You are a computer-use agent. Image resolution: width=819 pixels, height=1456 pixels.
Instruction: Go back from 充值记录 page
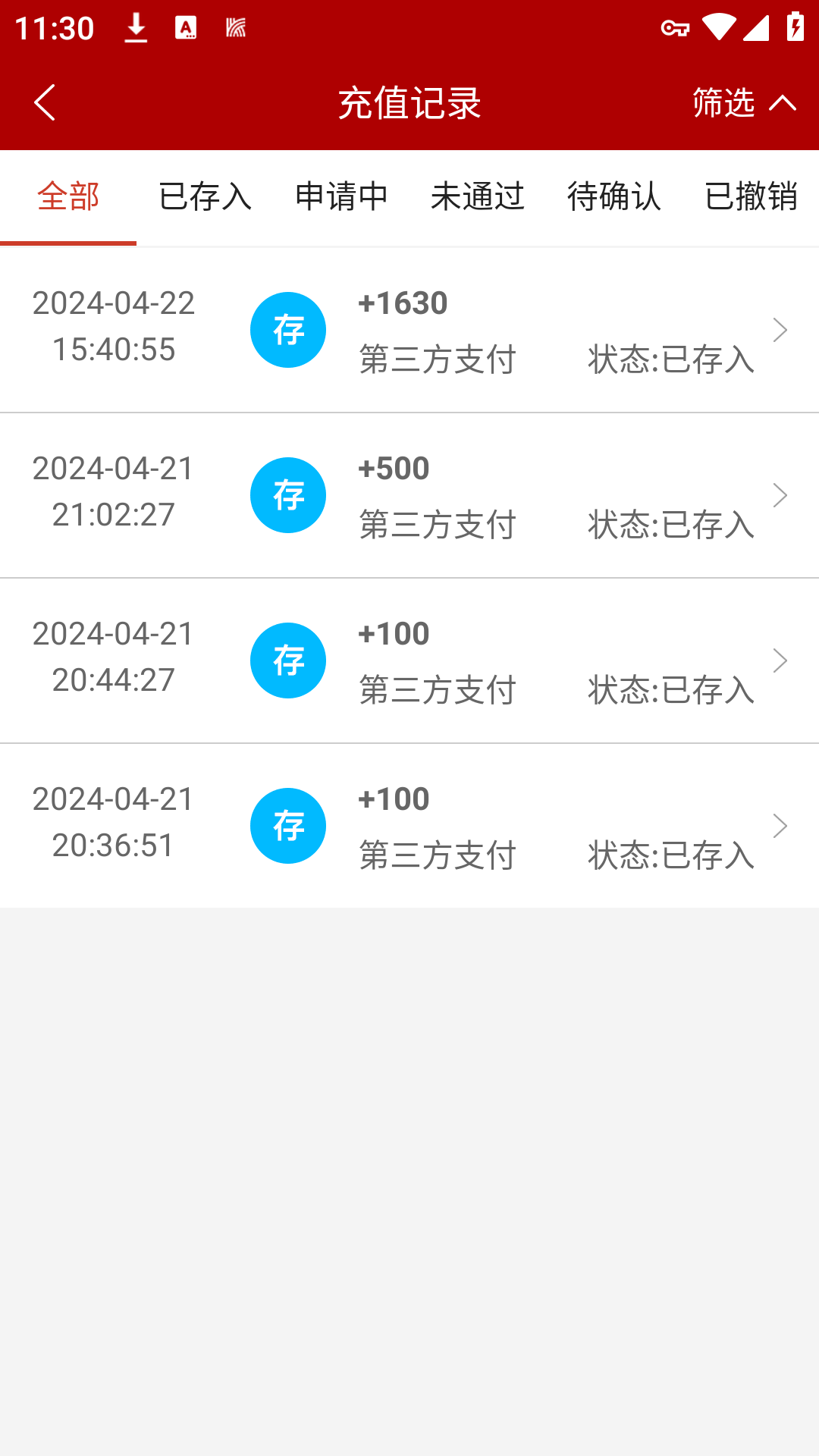(45, 102)
